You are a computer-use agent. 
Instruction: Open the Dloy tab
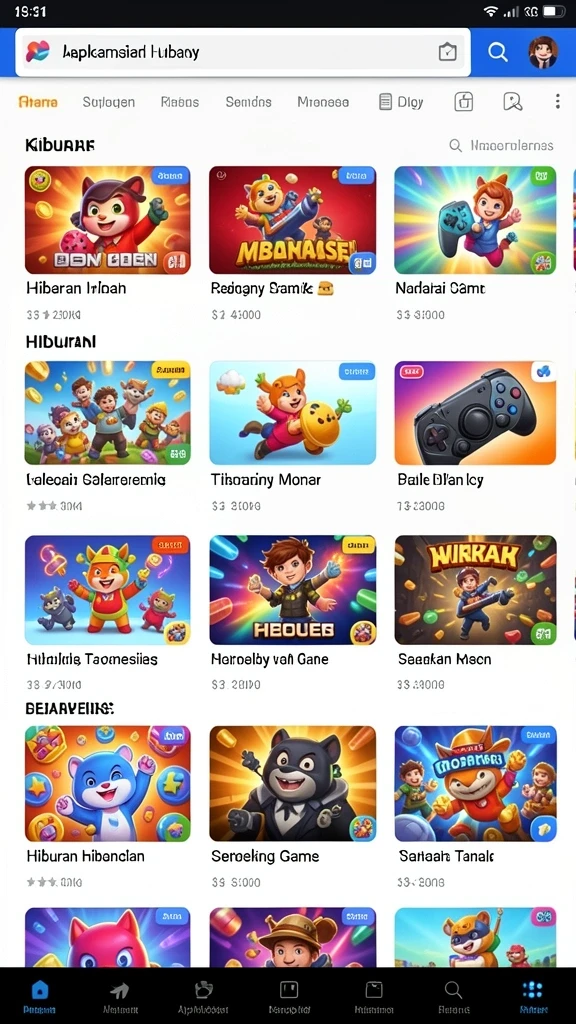(x=401, y=102)
